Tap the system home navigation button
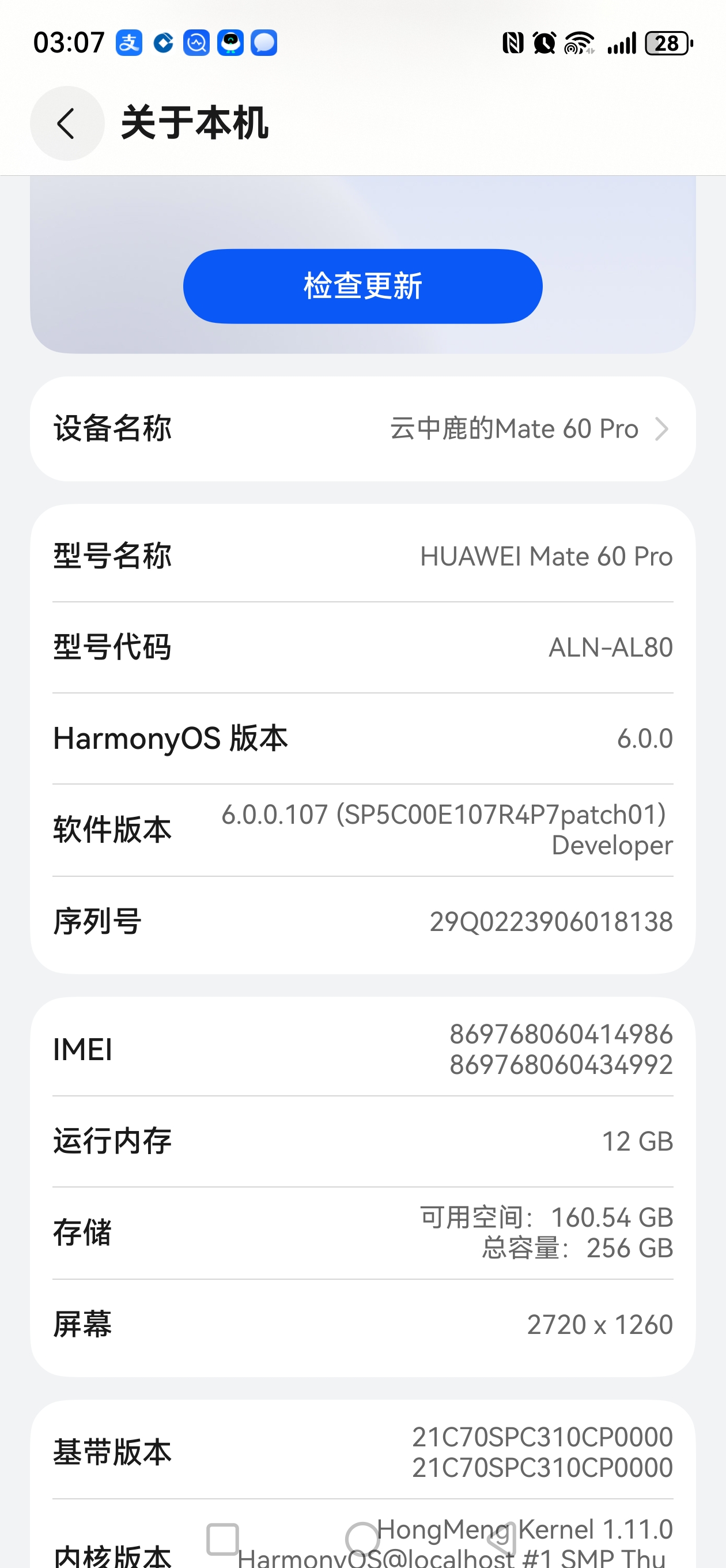 pos(362,1539)
